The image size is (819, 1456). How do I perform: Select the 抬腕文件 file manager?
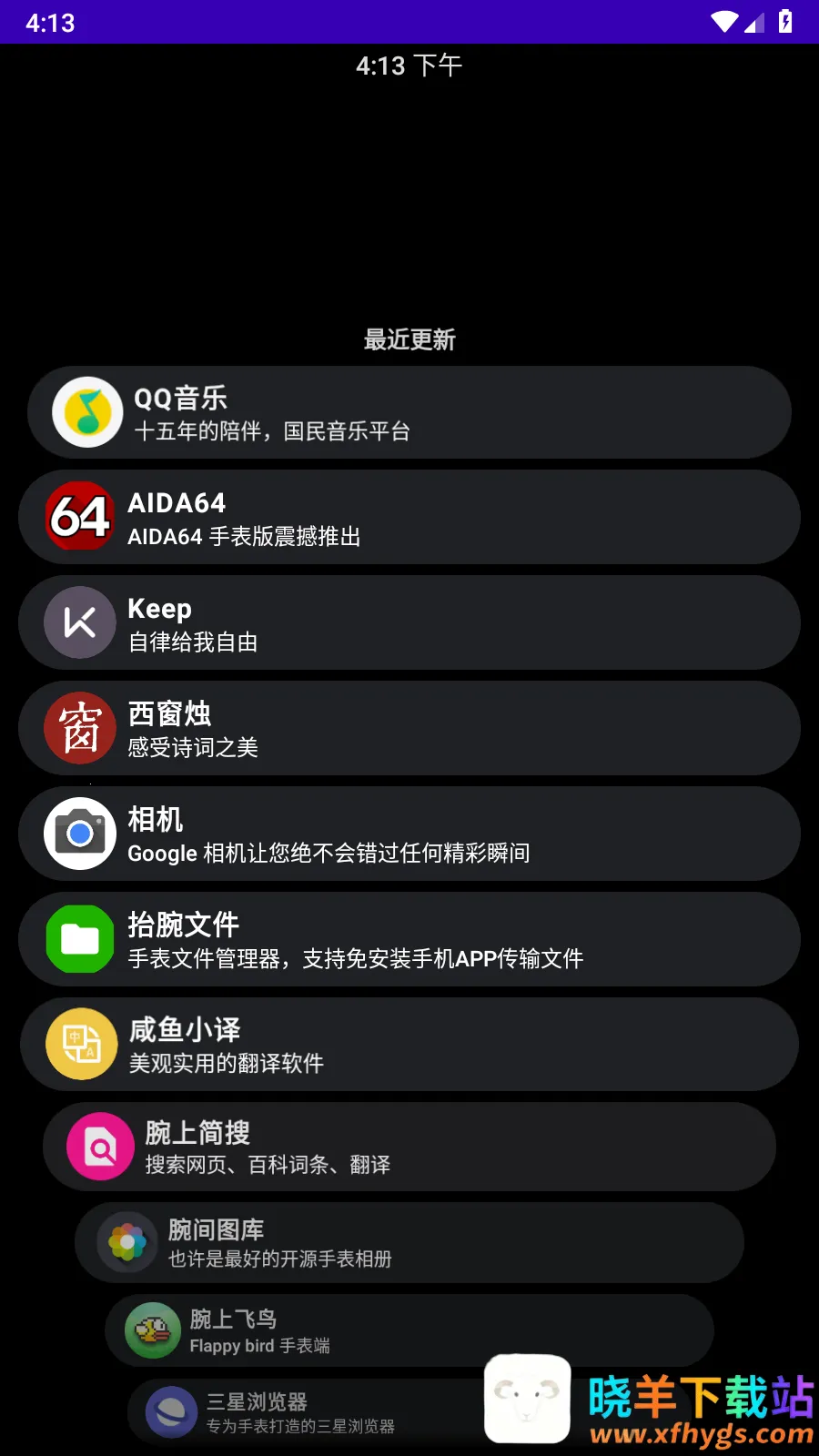pyautogui.click(x=409, y=940)
